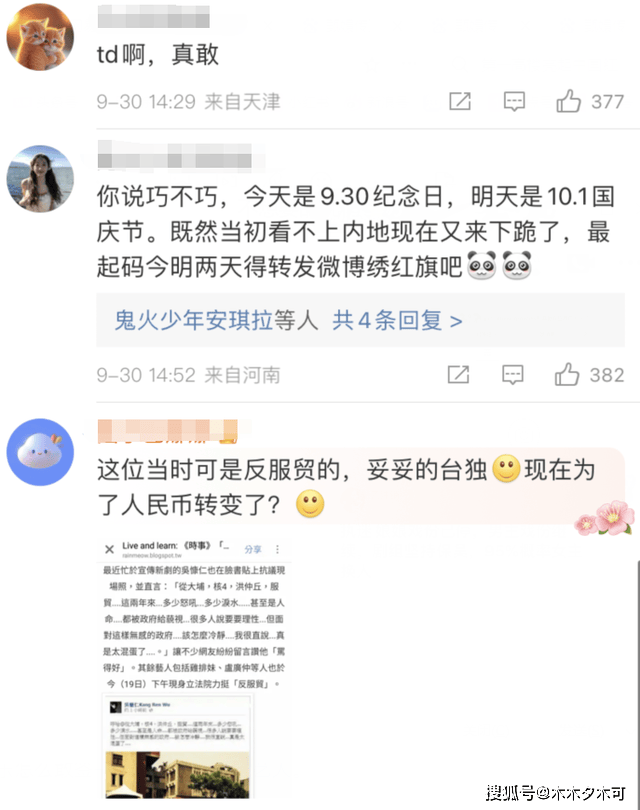The image size is (640, 810).
Task: Open the girl-photo avatar commenter's profile
Action: point(40,179)
